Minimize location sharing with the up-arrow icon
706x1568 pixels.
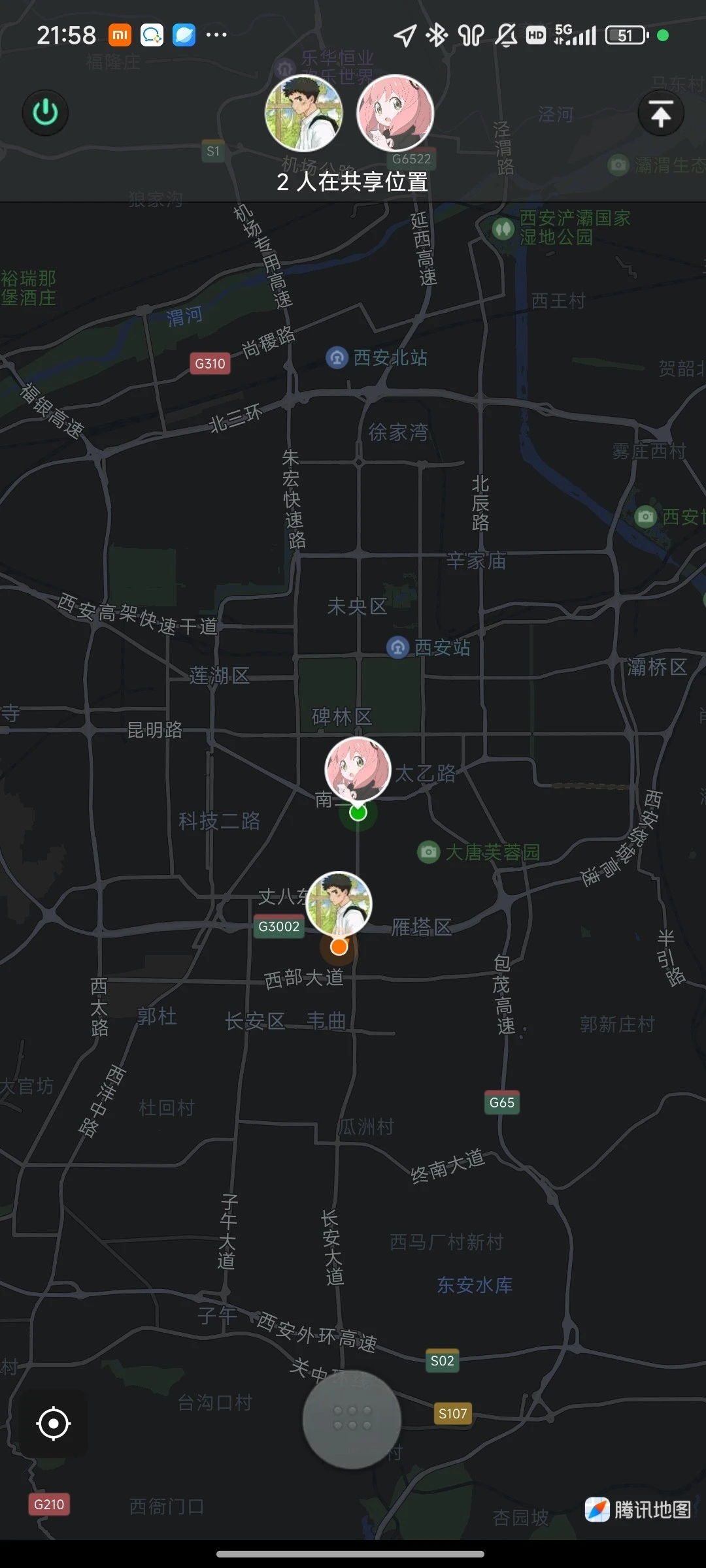660,114
